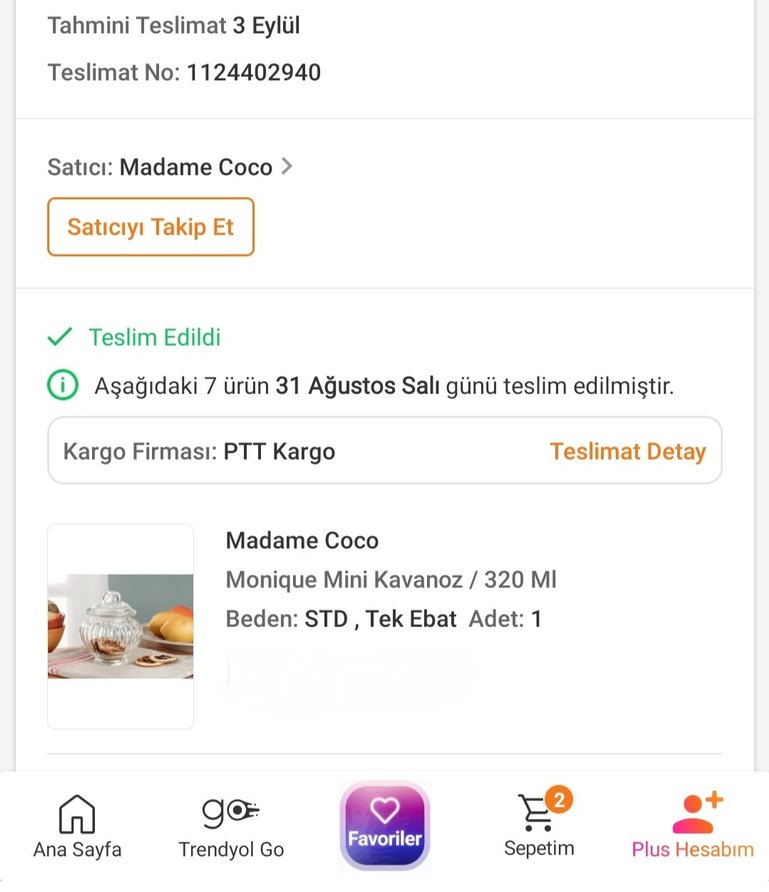This screenshot has width=769, height=892.
Task: Tap the seller name Madame Coco
Action: pyautogui.click(x=198, y=167)
